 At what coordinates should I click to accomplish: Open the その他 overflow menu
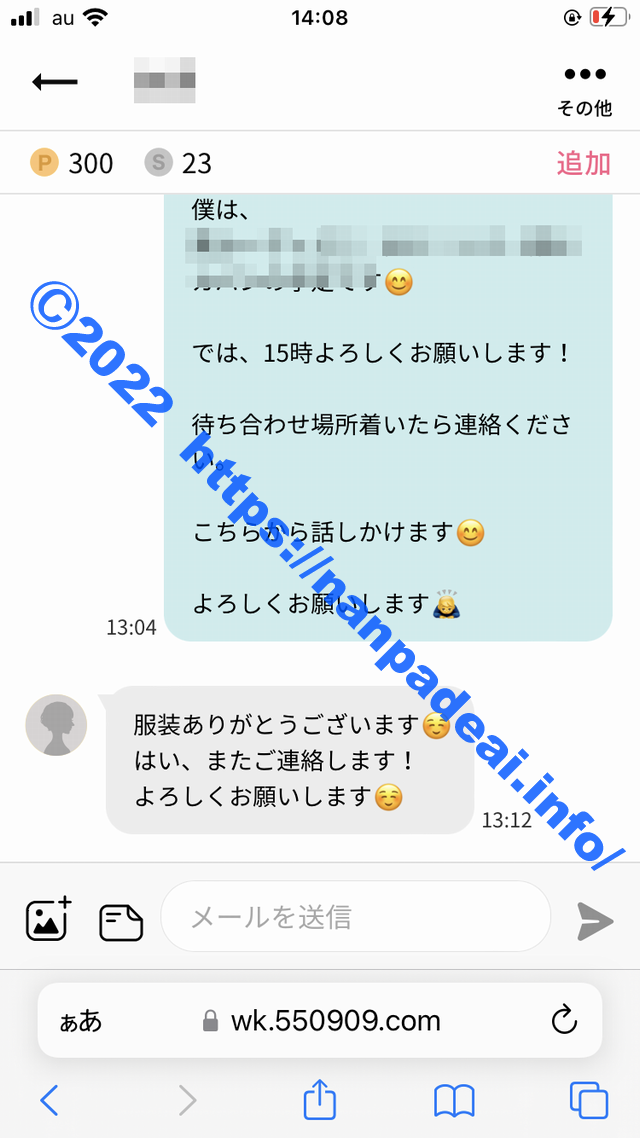pos(584,87)
